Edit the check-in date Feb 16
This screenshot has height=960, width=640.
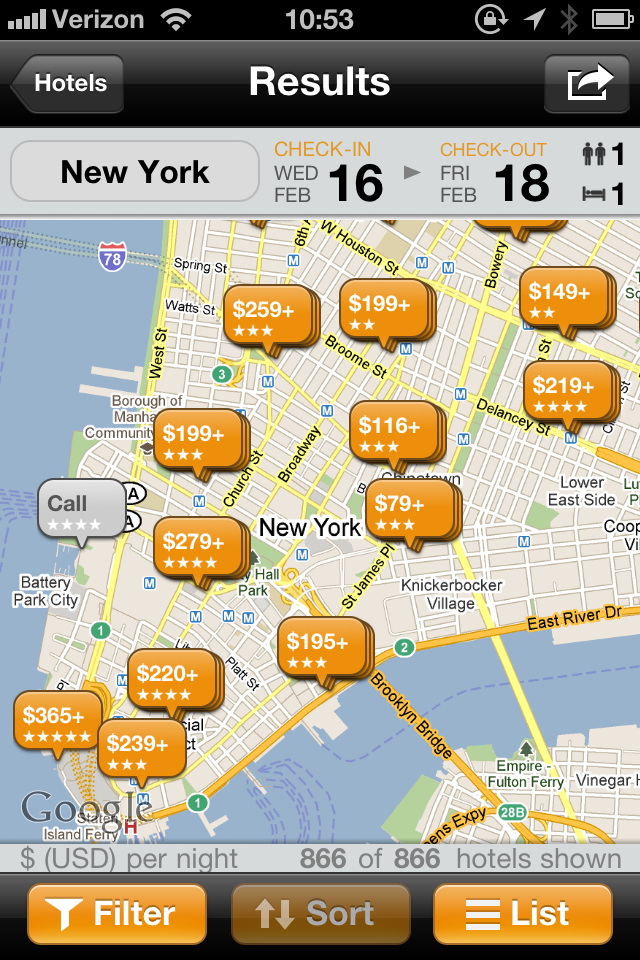click(x=330, y=174)
